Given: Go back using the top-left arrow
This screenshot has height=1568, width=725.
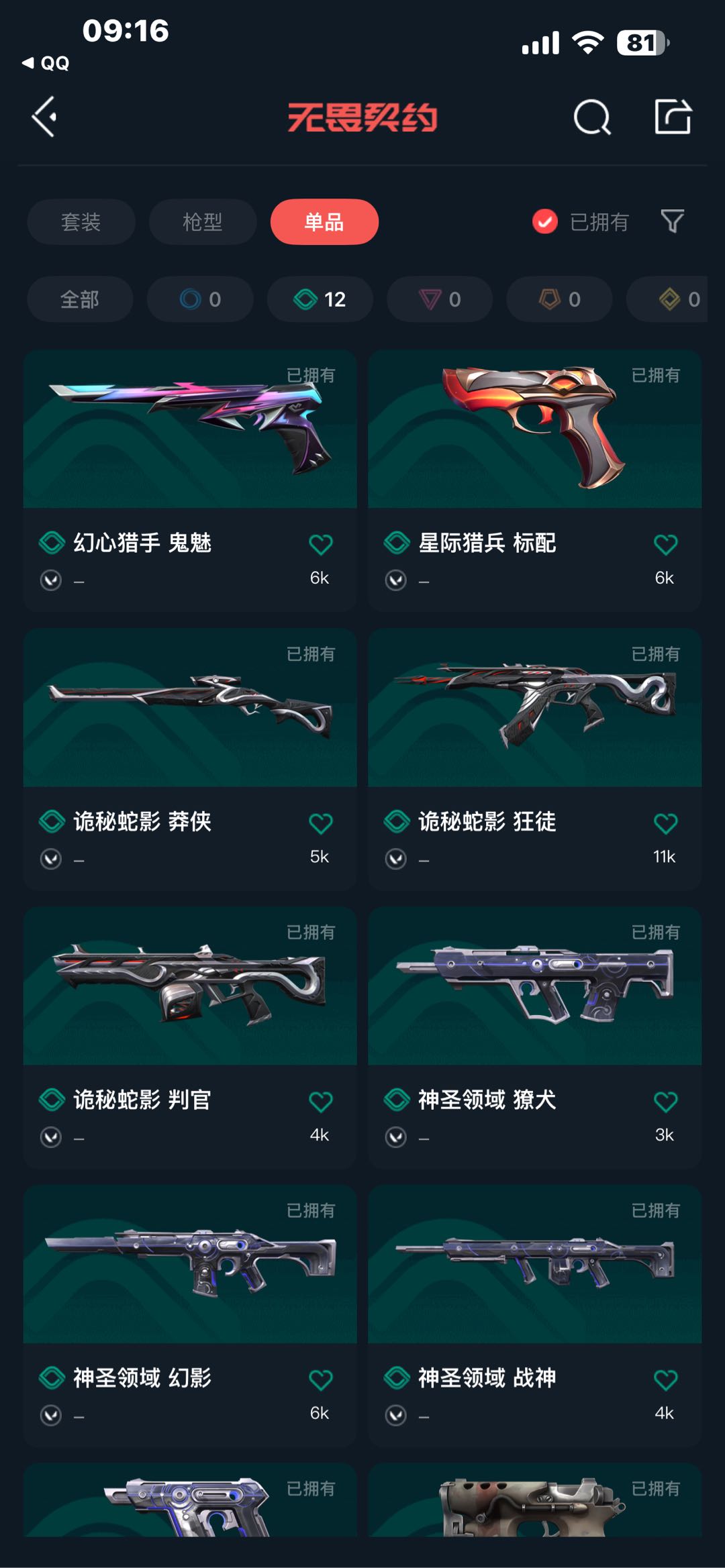Looking at the screenshot, I should pos(45,117).
